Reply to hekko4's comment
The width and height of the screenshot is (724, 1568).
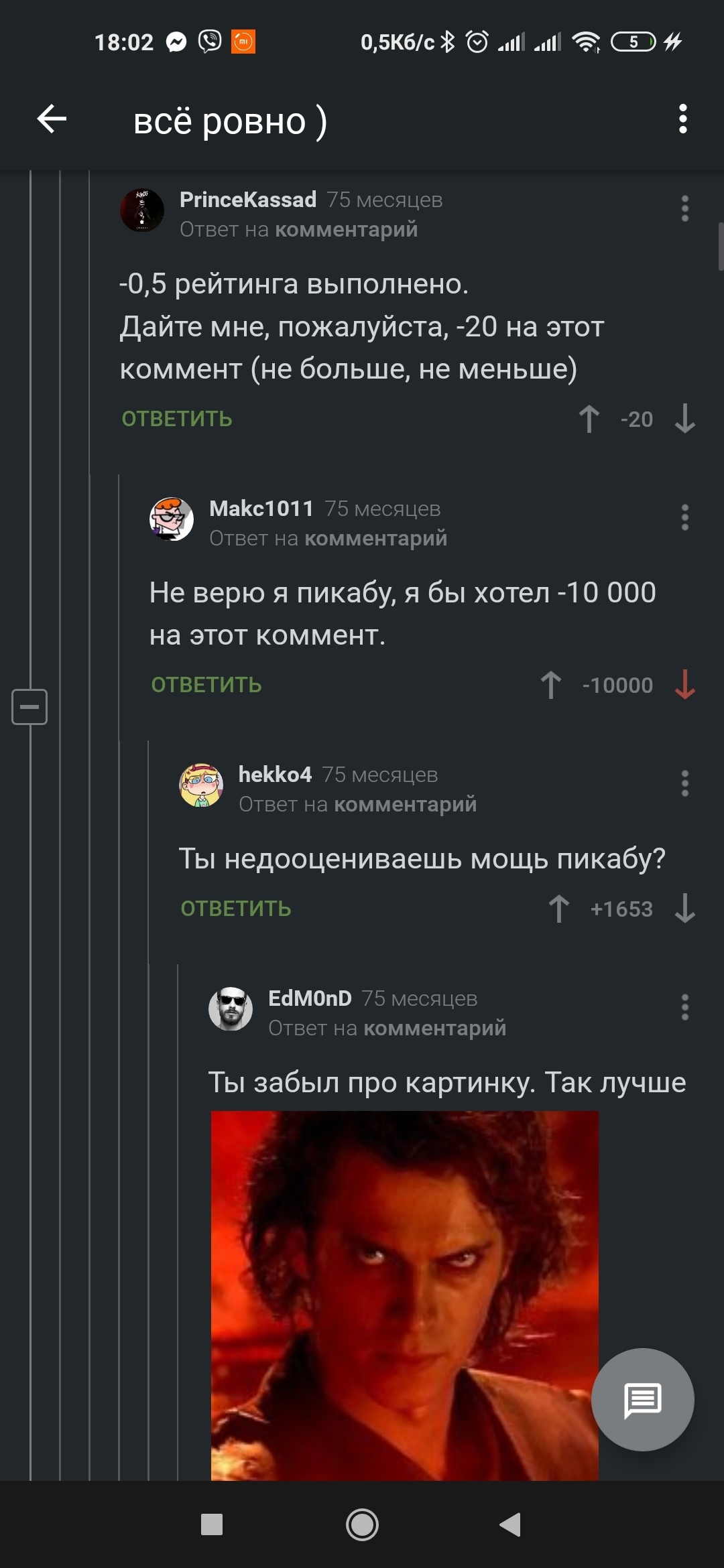point(236,909)
